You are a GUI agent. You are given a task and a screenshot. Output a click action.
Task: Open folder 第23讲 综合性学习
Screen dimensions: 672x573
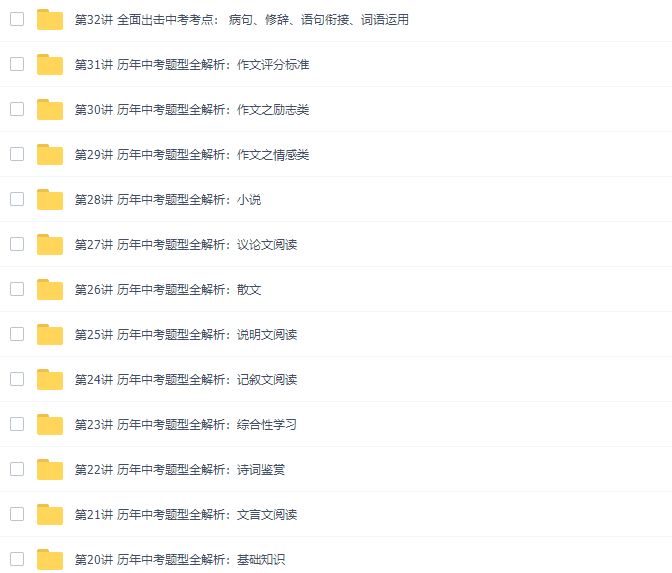(x=186, y=425)
